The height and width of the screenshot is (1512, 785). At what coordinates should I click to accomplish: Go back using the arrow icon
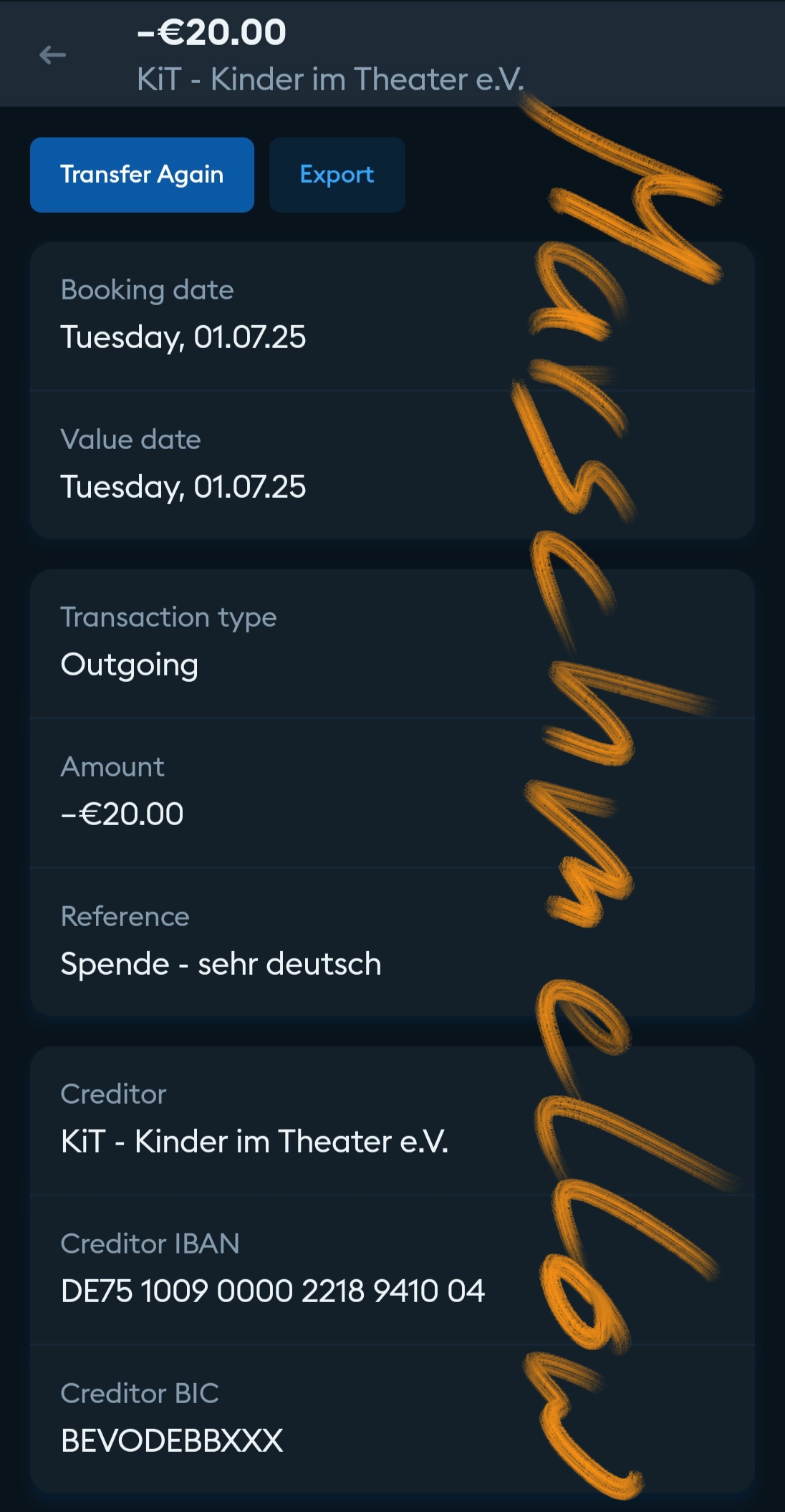pos(52,54)
